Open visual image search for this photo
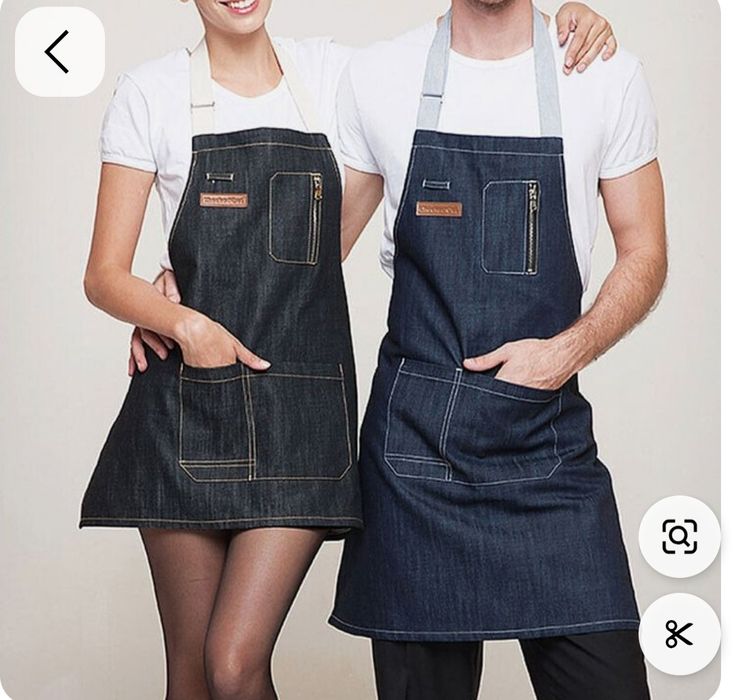 [679, 537]
